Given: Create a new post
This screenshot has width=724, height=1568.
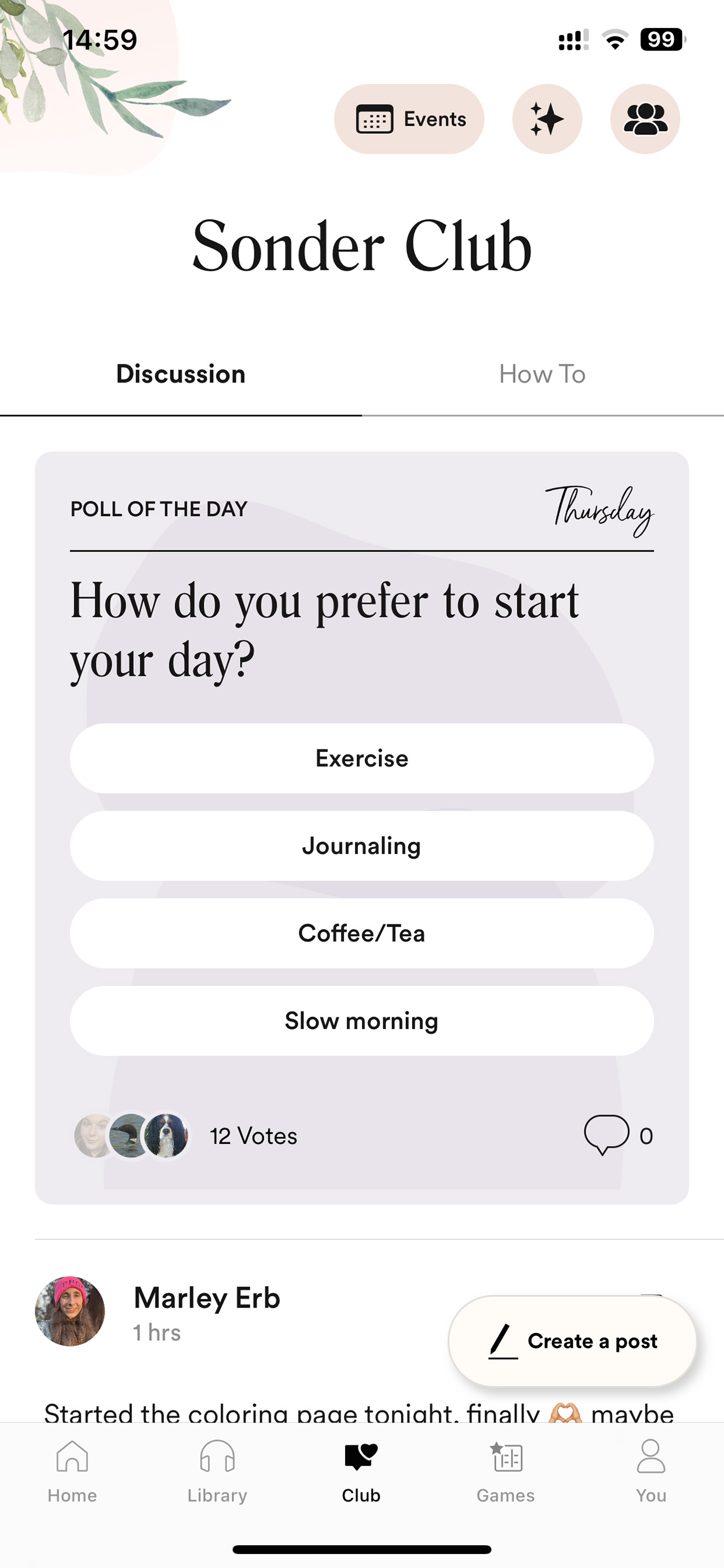Looking at the screenshot, I should point(573,1341).
